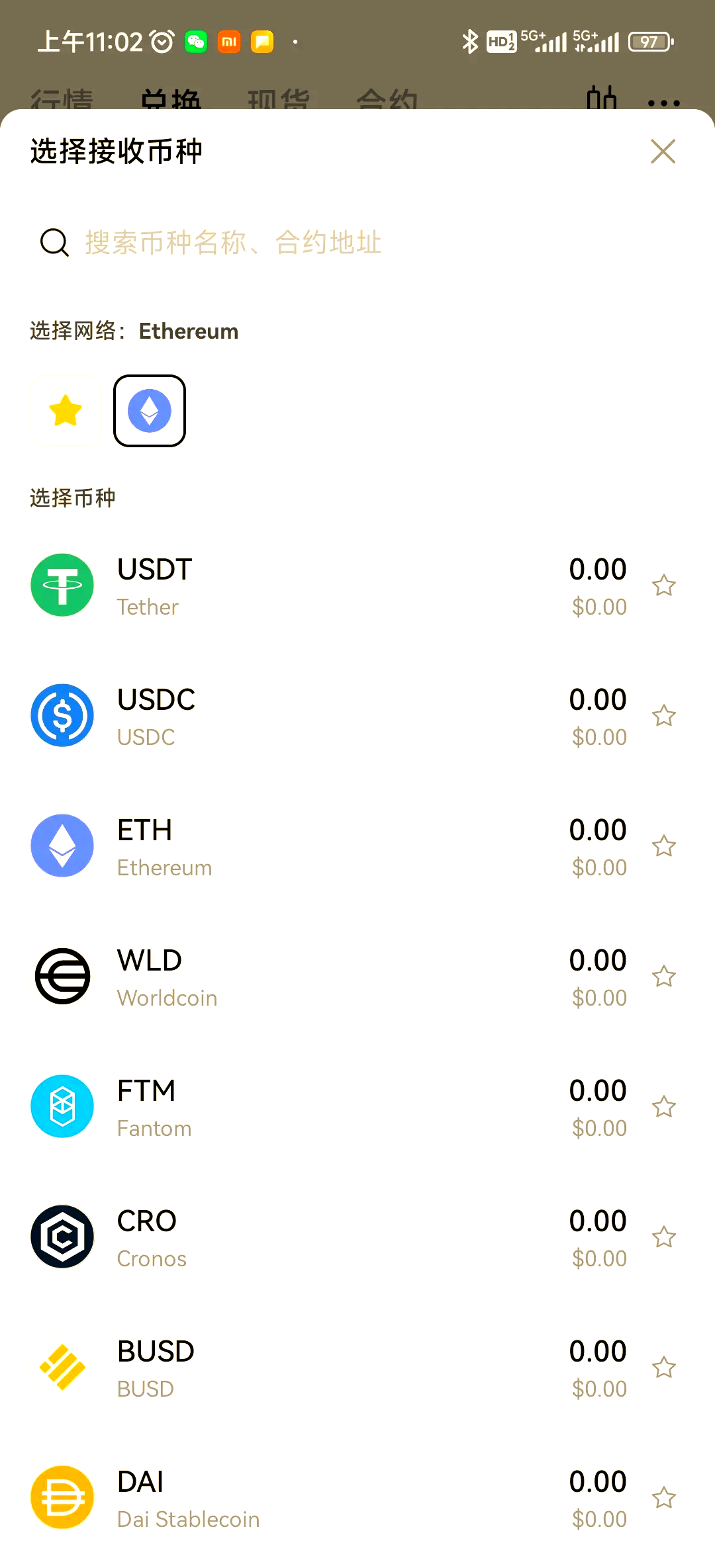Tap the USDT Tether coin icon
715x1568 pixels.
click(62, 584)
